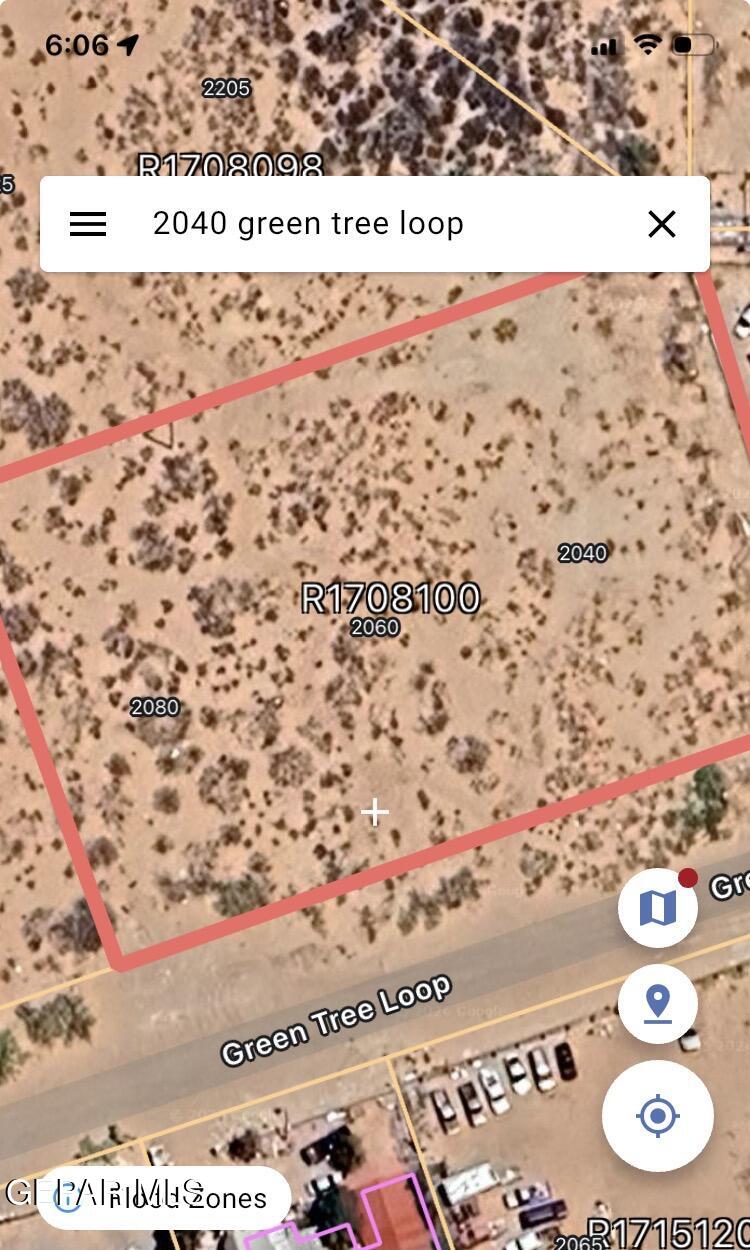Select the 2060 address label
750x1250 pixels.
pyautogui.click(x=374, y=628)
